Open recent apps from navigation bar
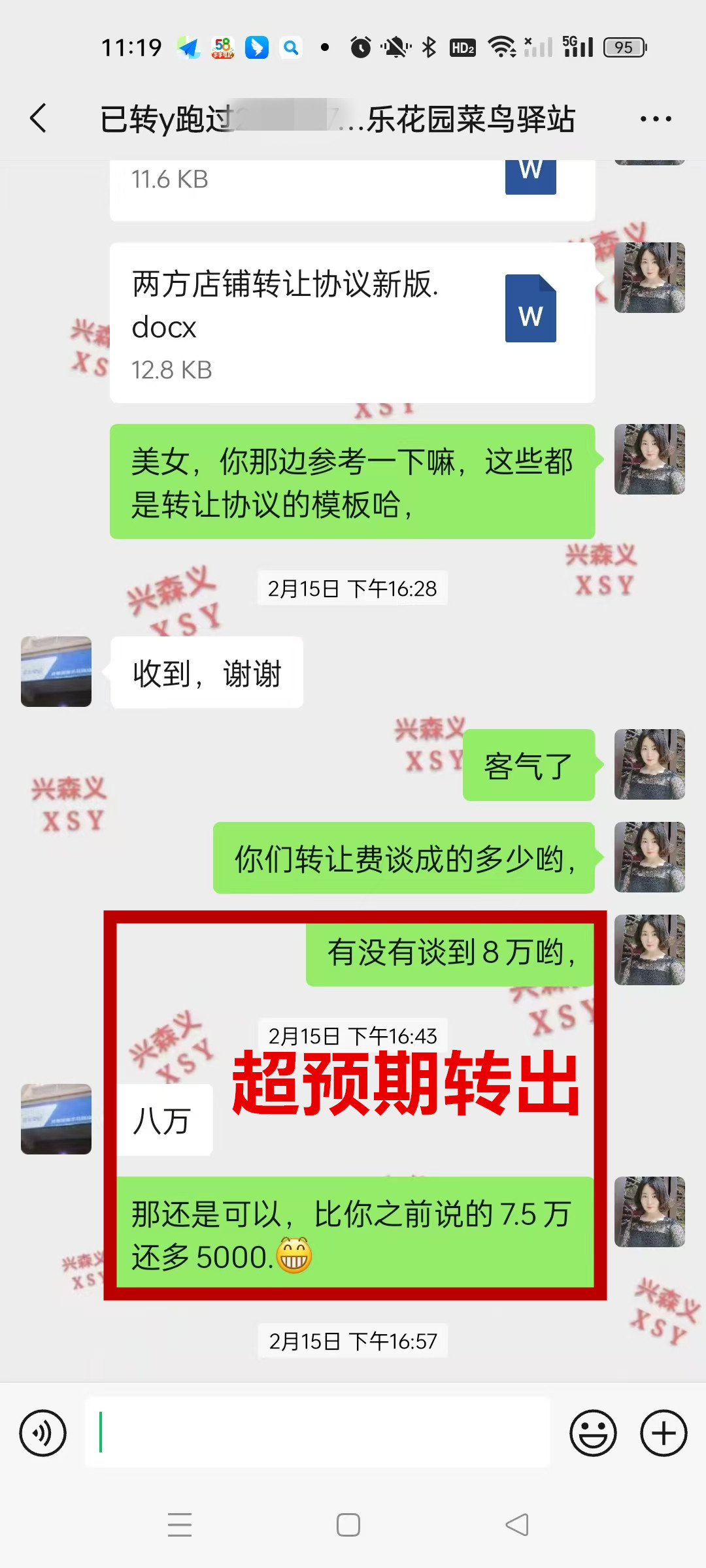706x1568 pixels. click(180, 1525)
